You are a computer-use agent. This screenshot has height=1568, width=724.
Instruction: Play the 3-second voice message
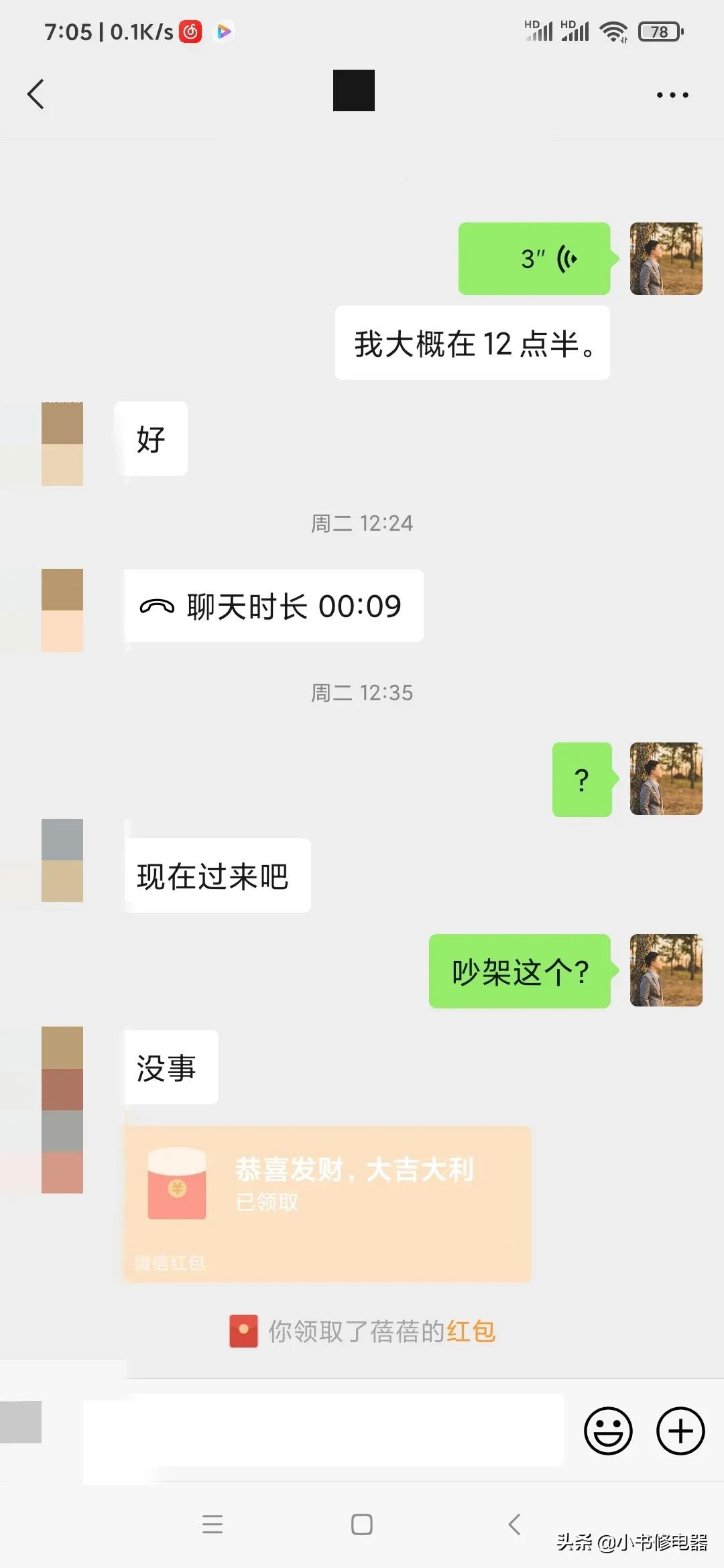(534, 259)
